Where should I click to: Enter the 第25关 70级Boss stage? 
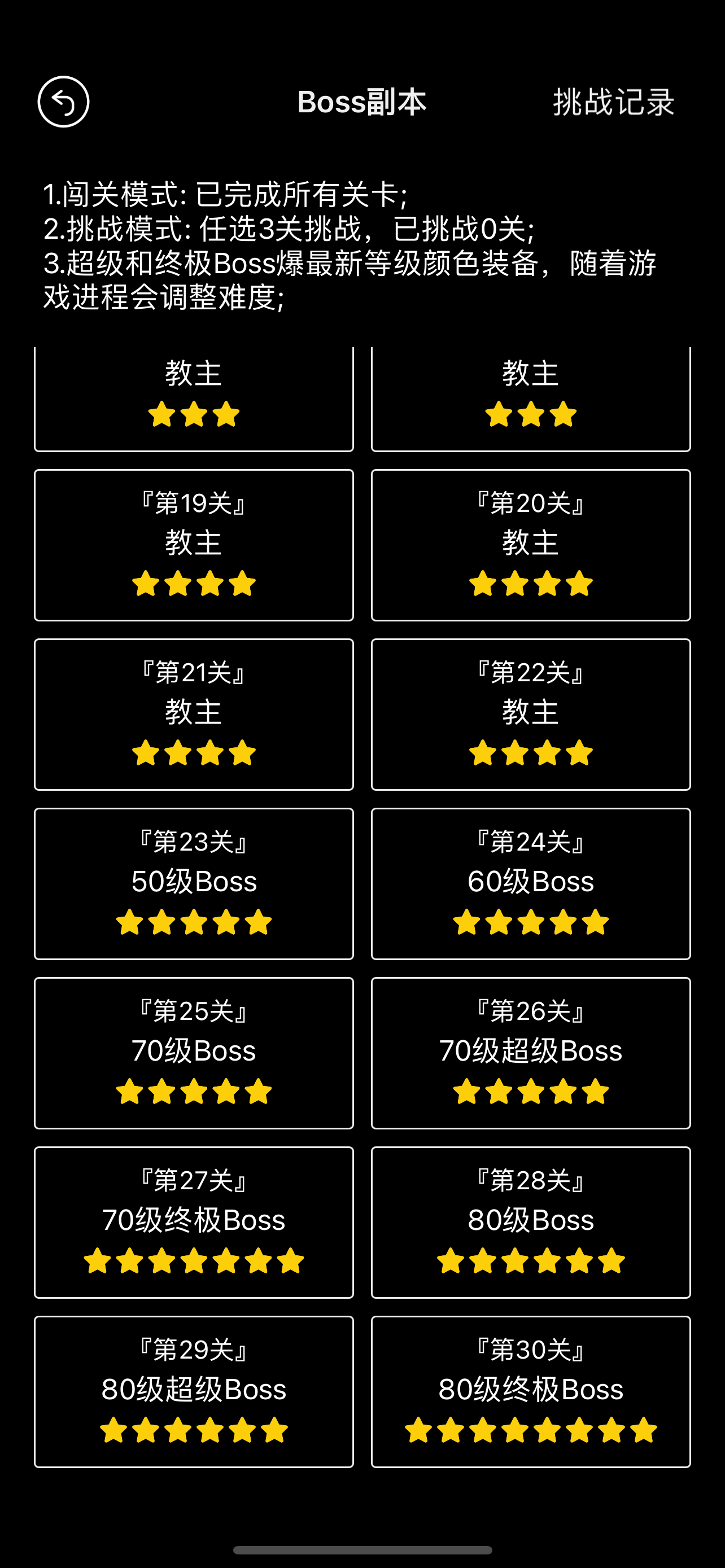point(194,1053)
